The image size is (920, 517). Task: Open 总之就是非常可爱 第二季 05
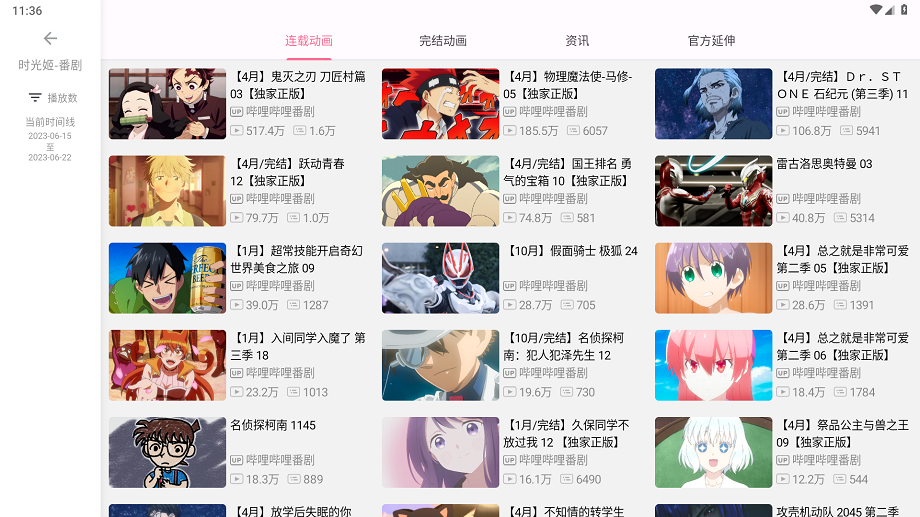click(713, 278)
